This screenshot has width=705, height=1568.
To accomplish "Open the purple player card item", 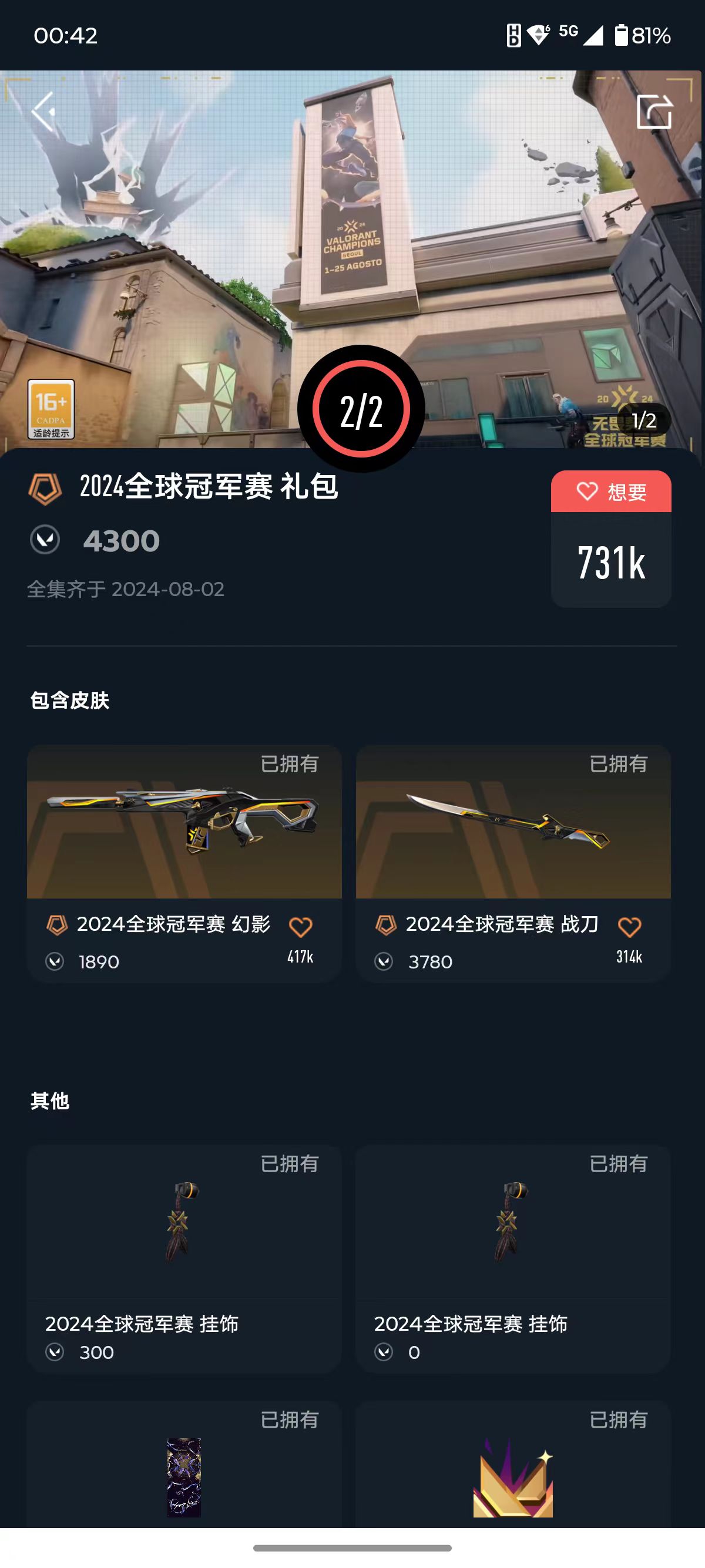I will point(184,1476).
